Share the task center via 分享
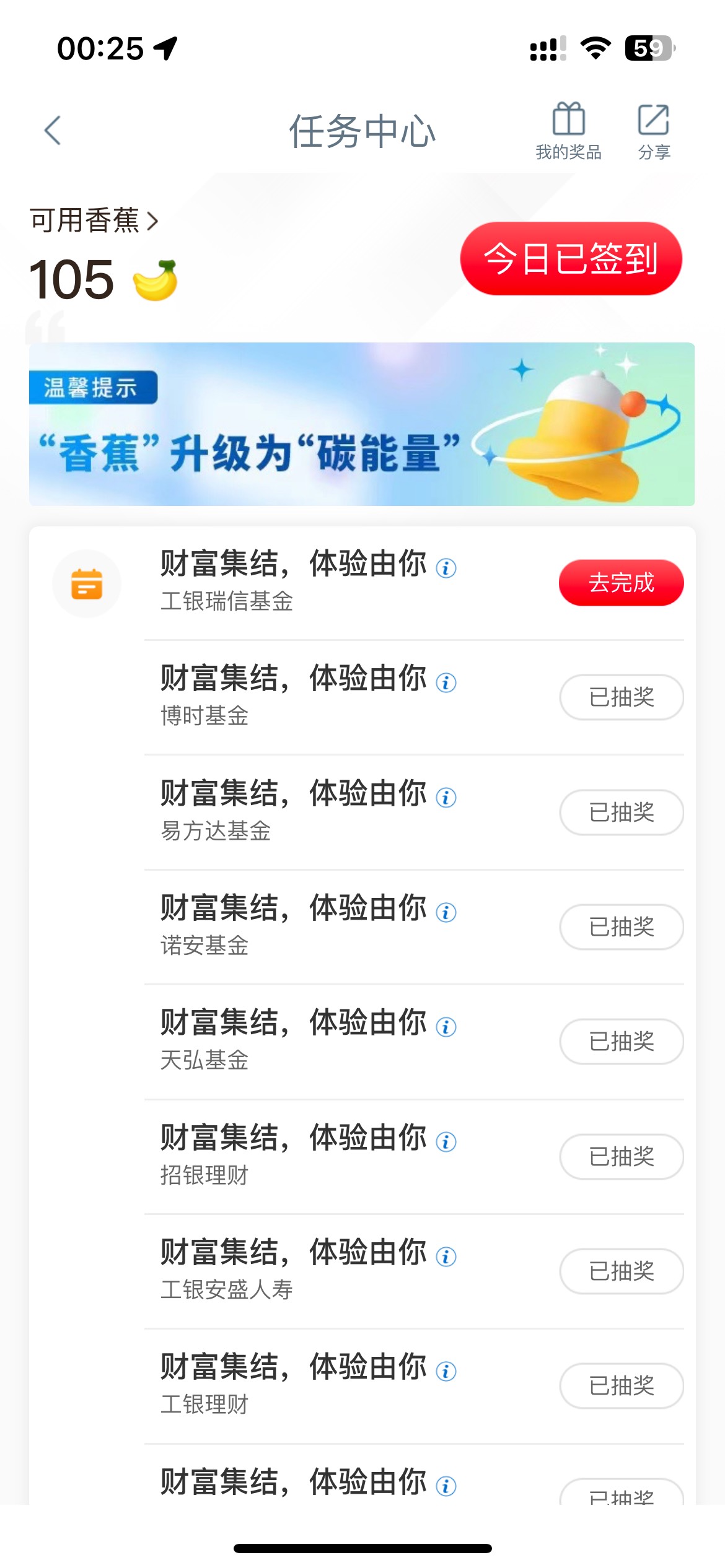Screen dimensions: 725x1568 pyautogui.click(x=654, y=130)
